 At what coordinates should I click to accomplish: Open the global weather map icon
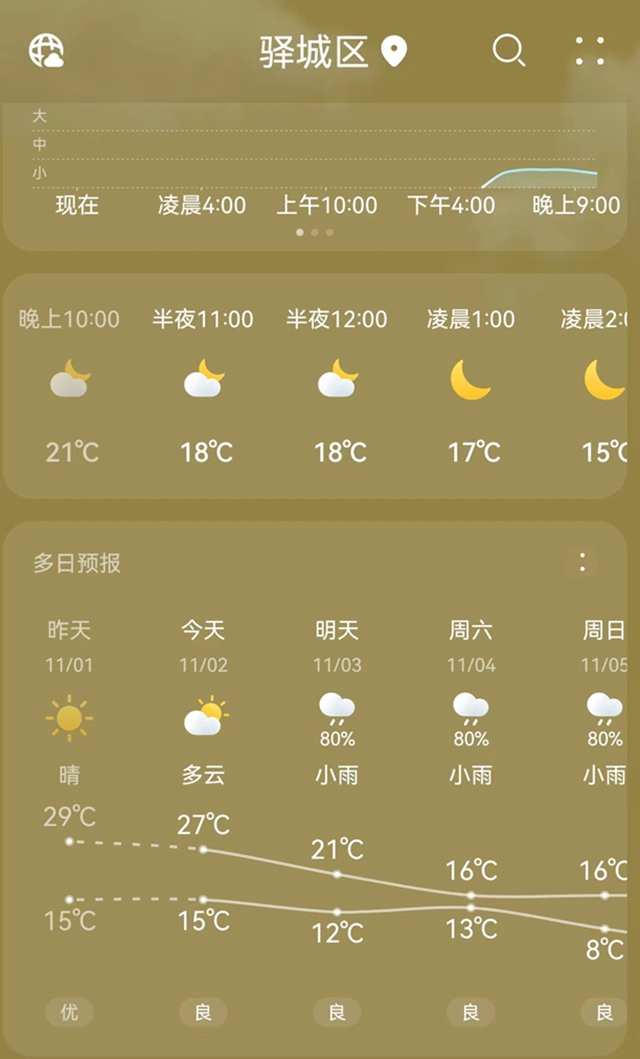46,50
